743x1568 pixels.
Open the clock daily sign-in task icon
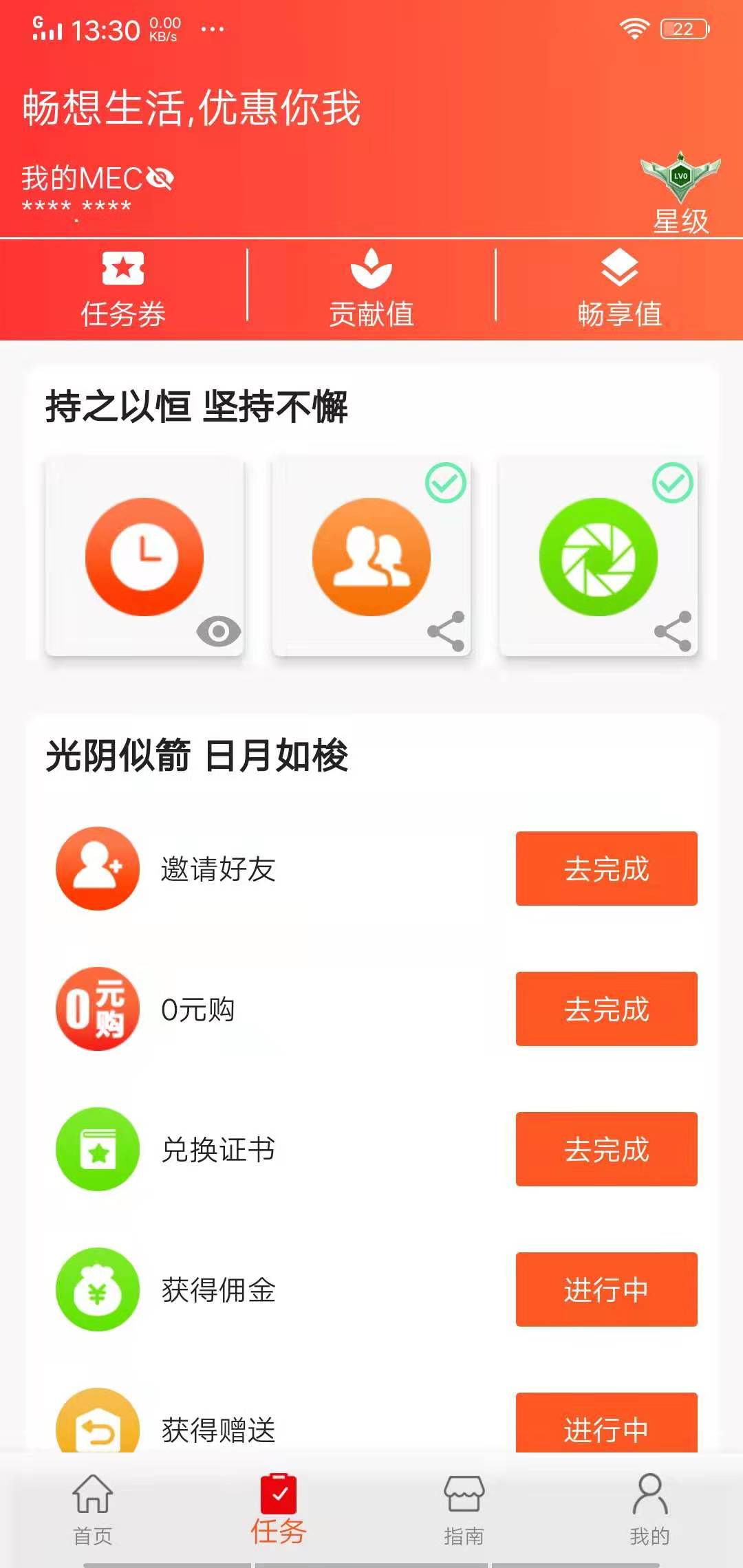tap(144, 556)
